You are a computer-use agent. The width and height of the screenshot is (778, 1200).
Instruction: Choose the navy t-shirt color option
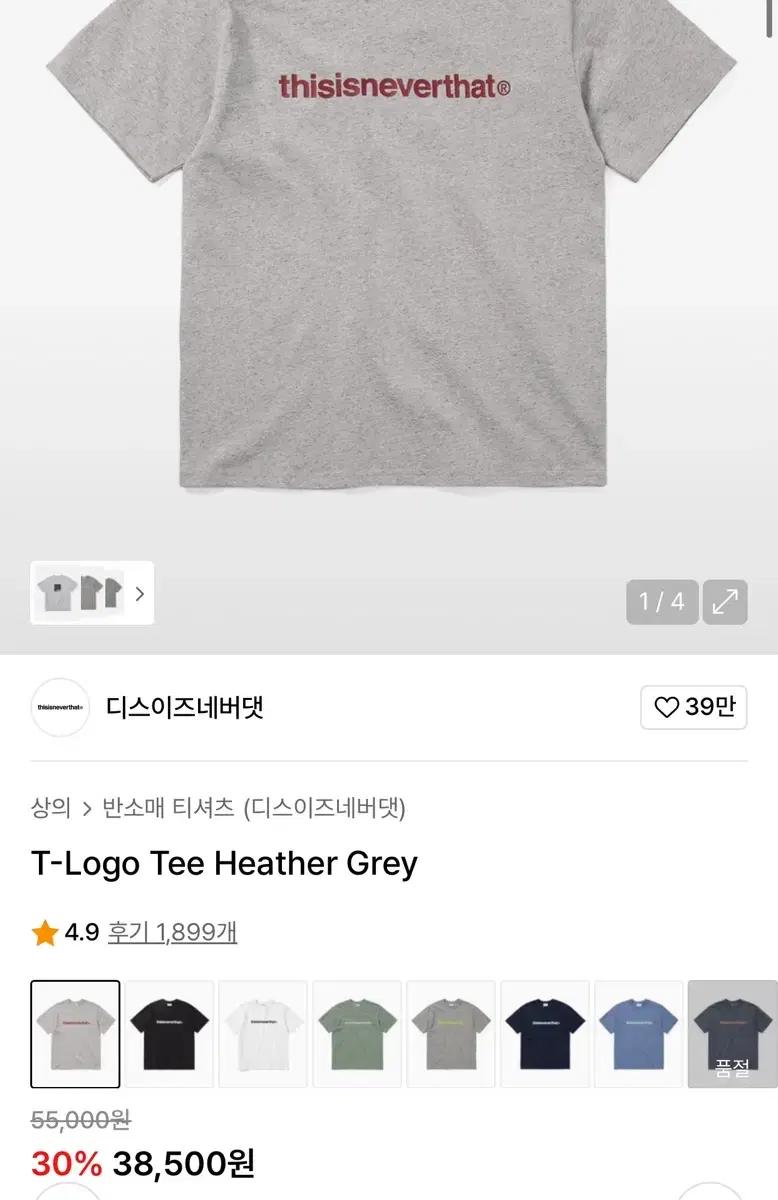[545, 1033]
